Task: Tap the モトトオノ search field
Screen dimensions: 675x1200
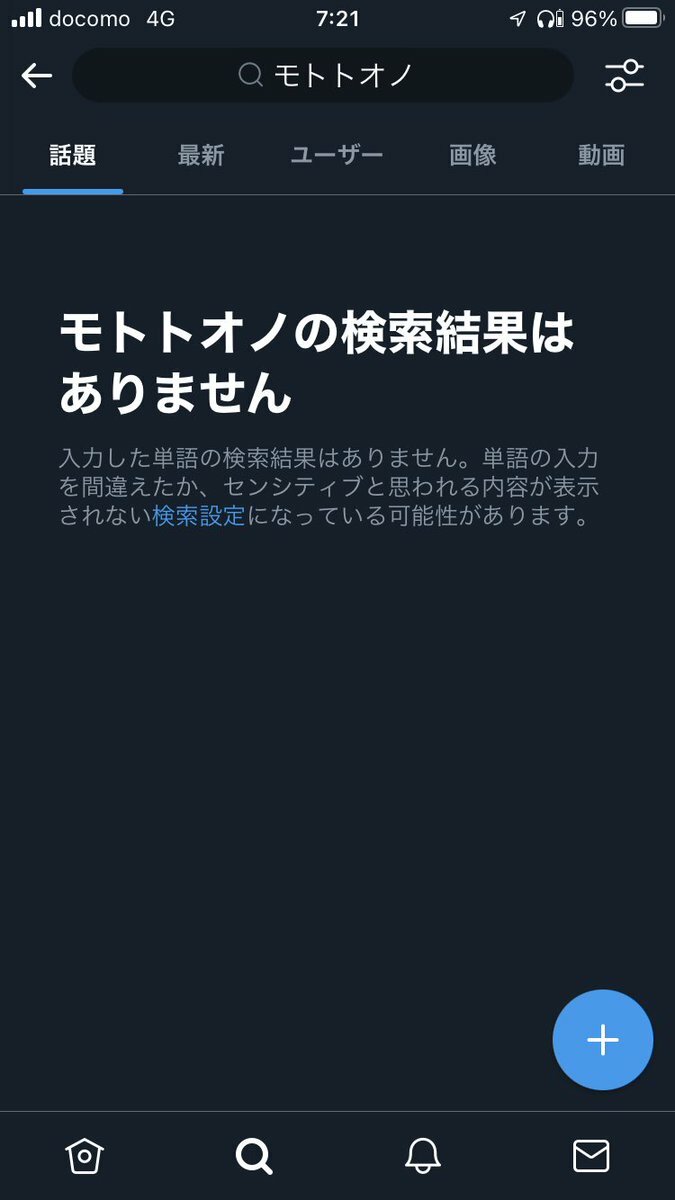Action: [x=323, y=75]
